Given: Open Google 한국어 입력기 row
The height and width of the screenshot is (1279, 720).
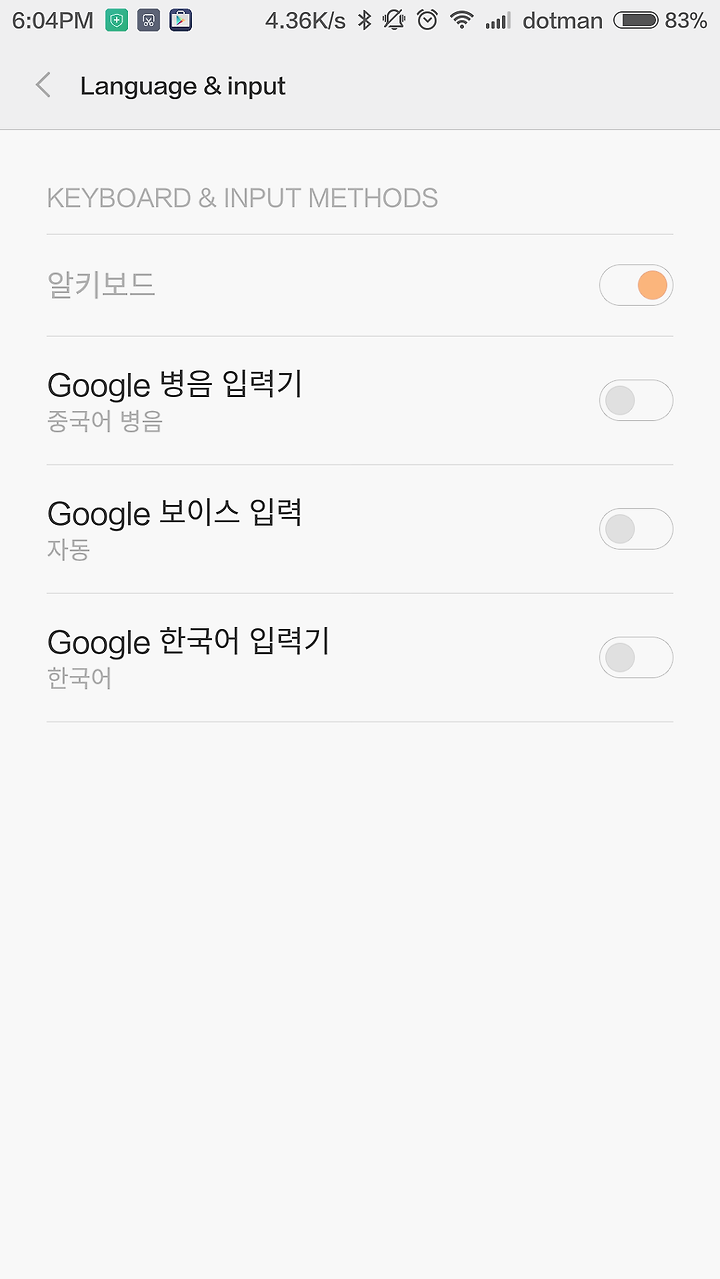Looking at the screenshot, I should [360, 658].
